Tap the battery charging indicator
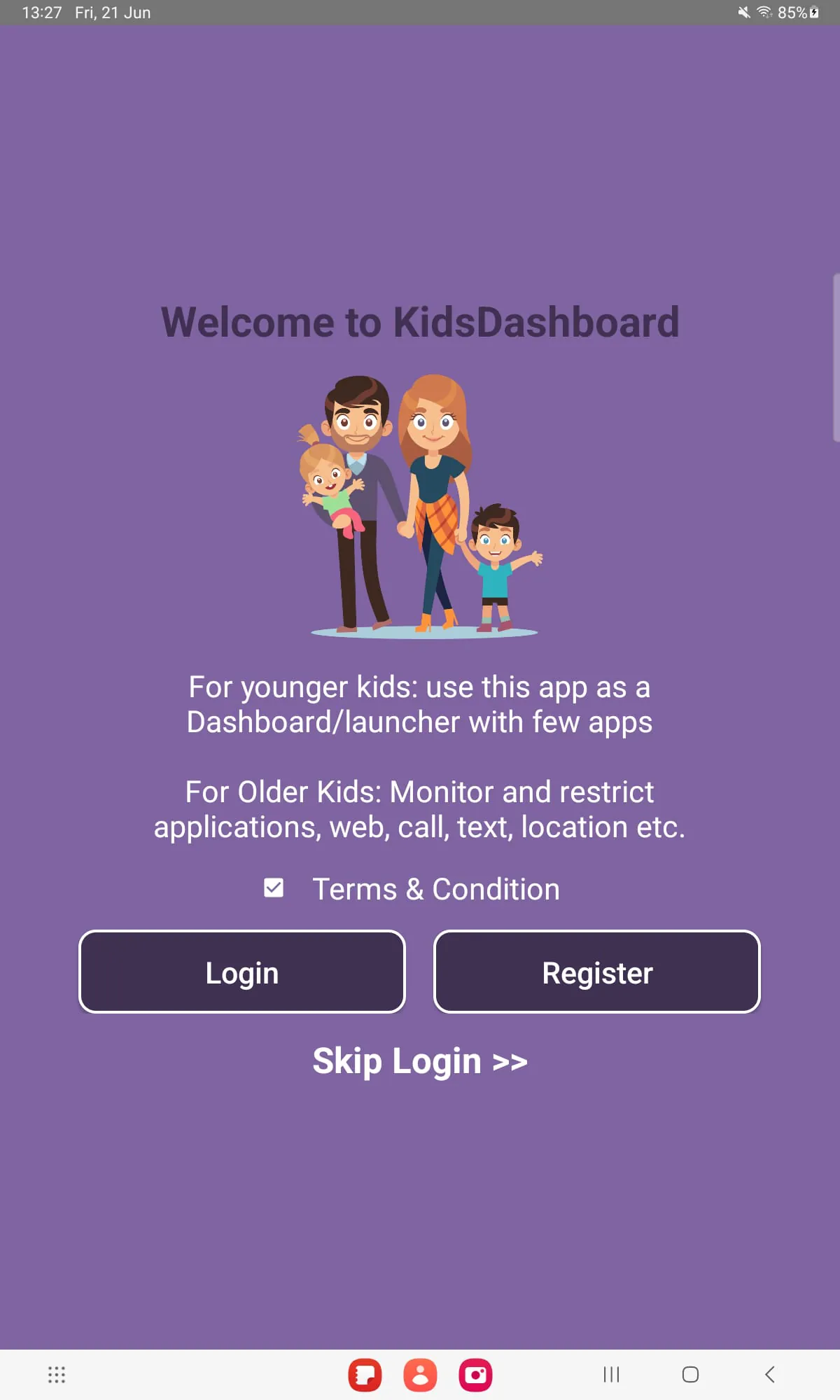This screenshot has width=840, height=1400. pos(814,12)
